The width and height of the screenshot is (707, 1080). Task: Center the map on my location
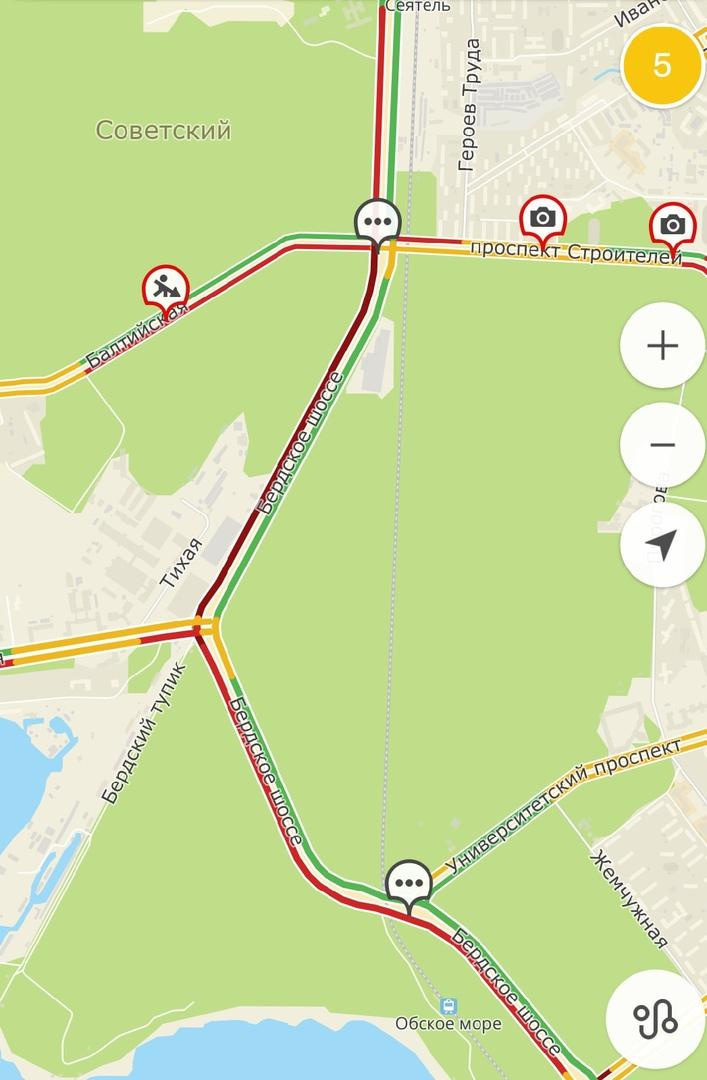pyautogui.click(x=662, y=545)
